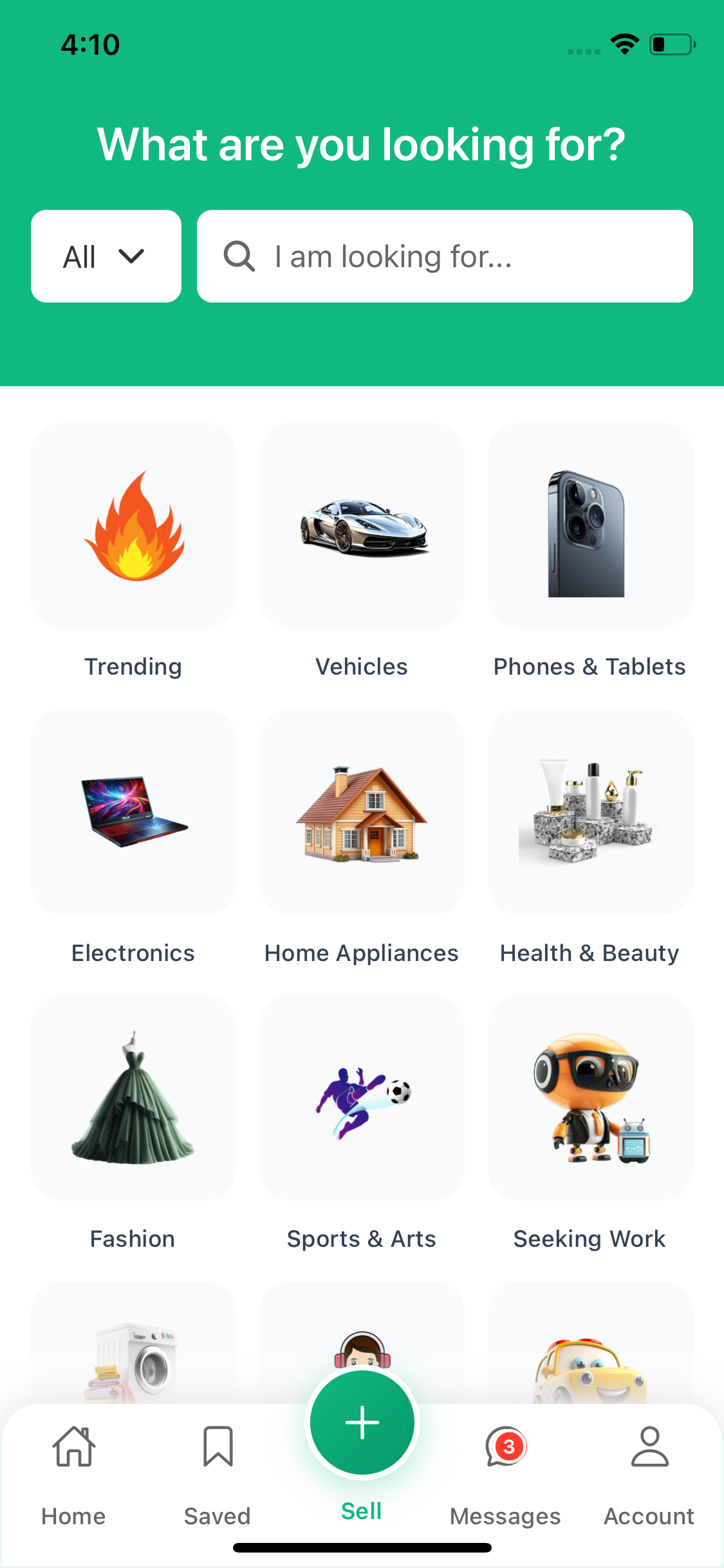Tap the 'I am looking for...' search field
Image resolution: width=724 pixels, height=1568 pixels.
tap(444, 256)
